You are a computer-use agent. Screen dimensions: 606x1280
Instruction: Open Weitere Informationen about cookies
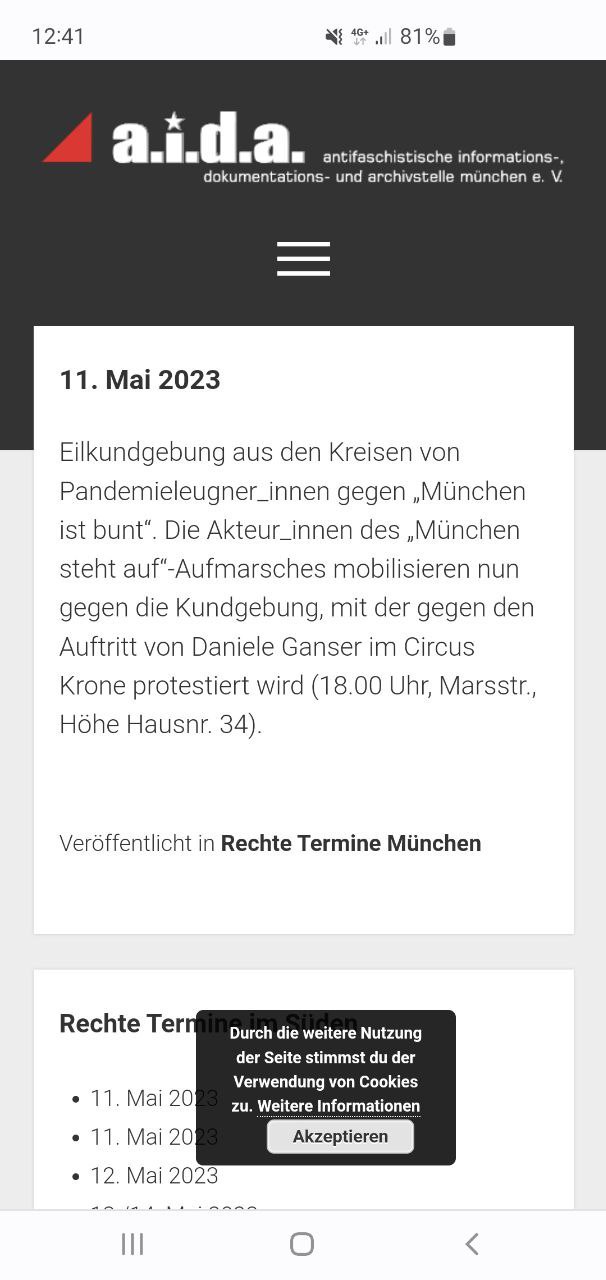point(338,1106)
